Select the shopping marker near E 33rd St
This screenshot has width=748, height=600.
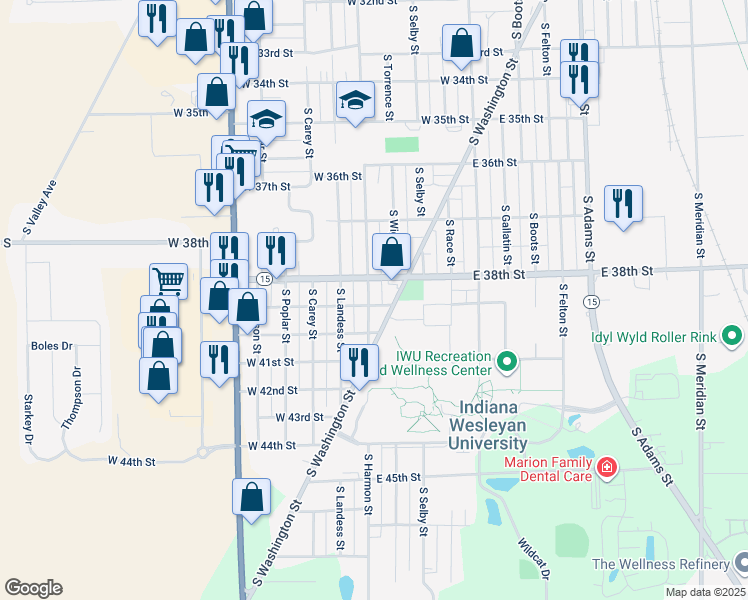point(460,43)
